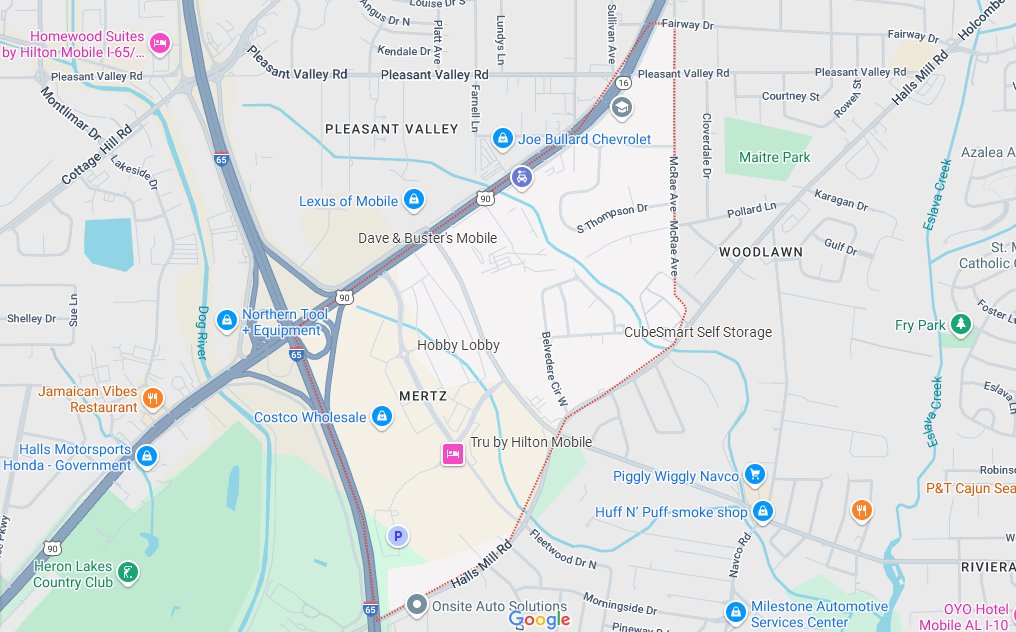
Task: Tap the Halls Motorsports Honda pin
Action: click(x=147, y=456)
